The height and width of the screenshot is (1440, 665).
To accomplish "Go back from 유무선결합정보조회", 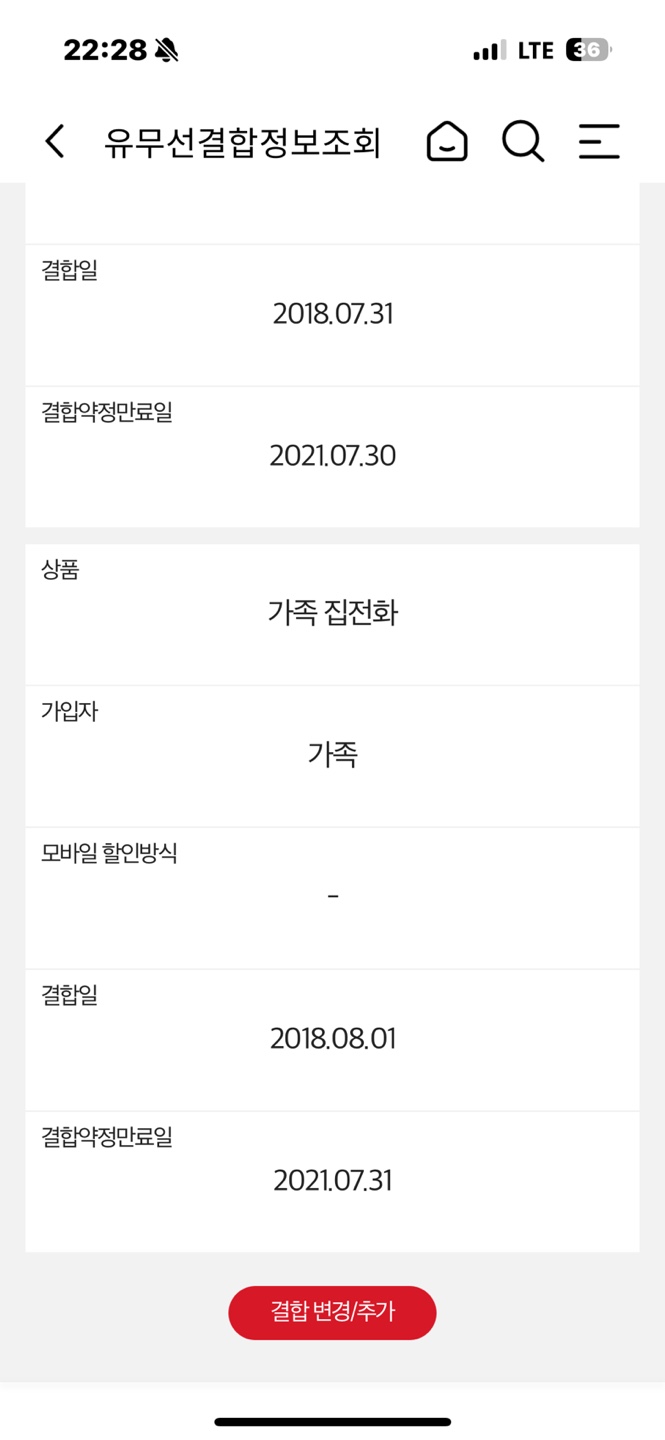I will coord(55,141).
